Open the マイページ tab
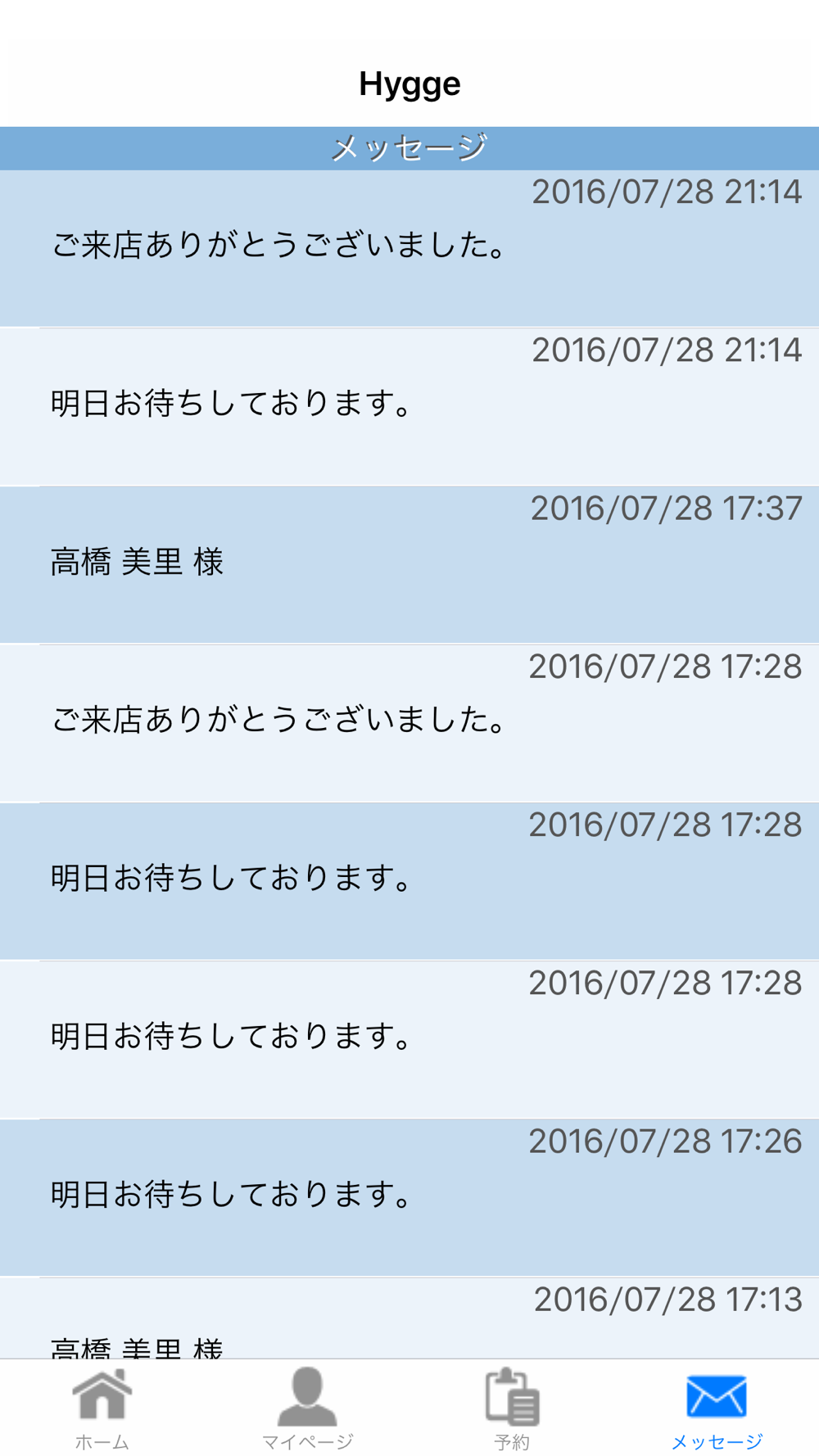Image resolution: width=819 pixels, height=1456 pixels. [307, 1409]
